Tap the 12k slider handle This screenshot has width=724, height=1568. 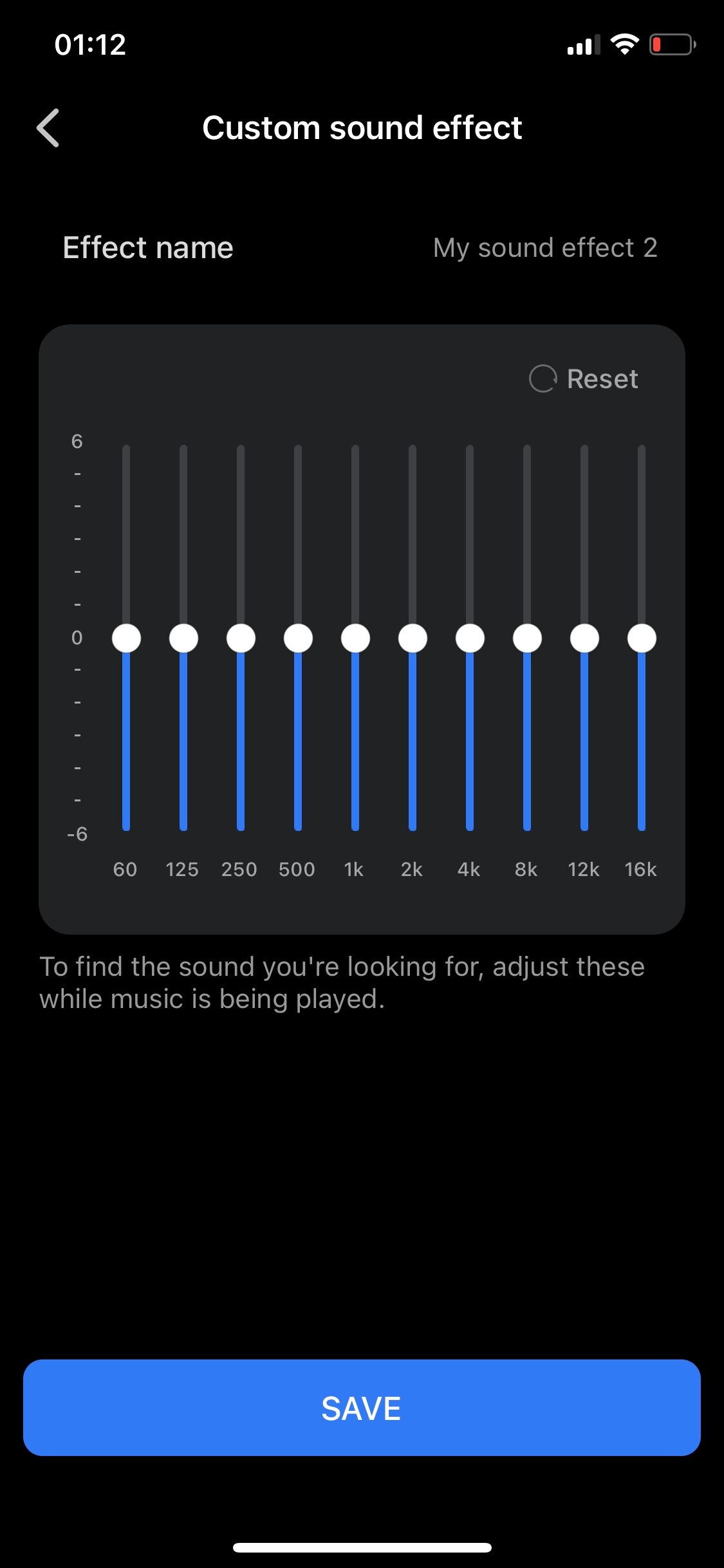(584, 638)
